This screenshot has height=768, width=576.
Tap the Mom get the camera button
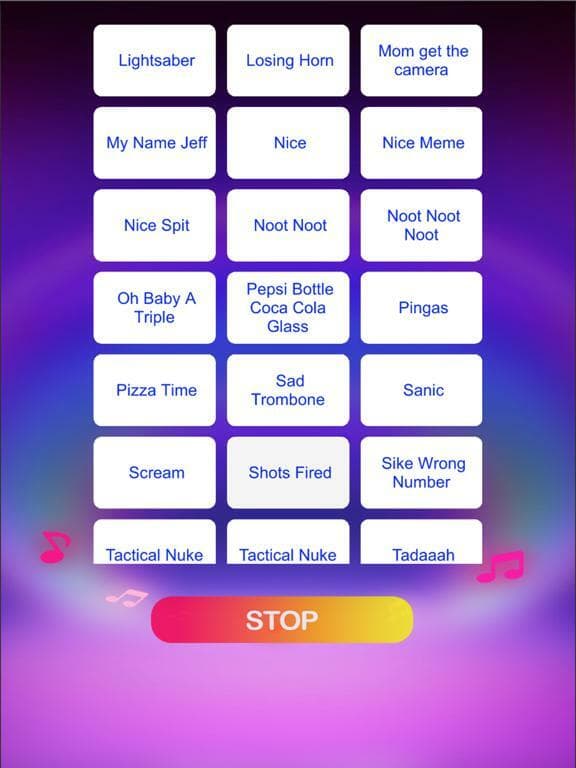coord(421,61)
